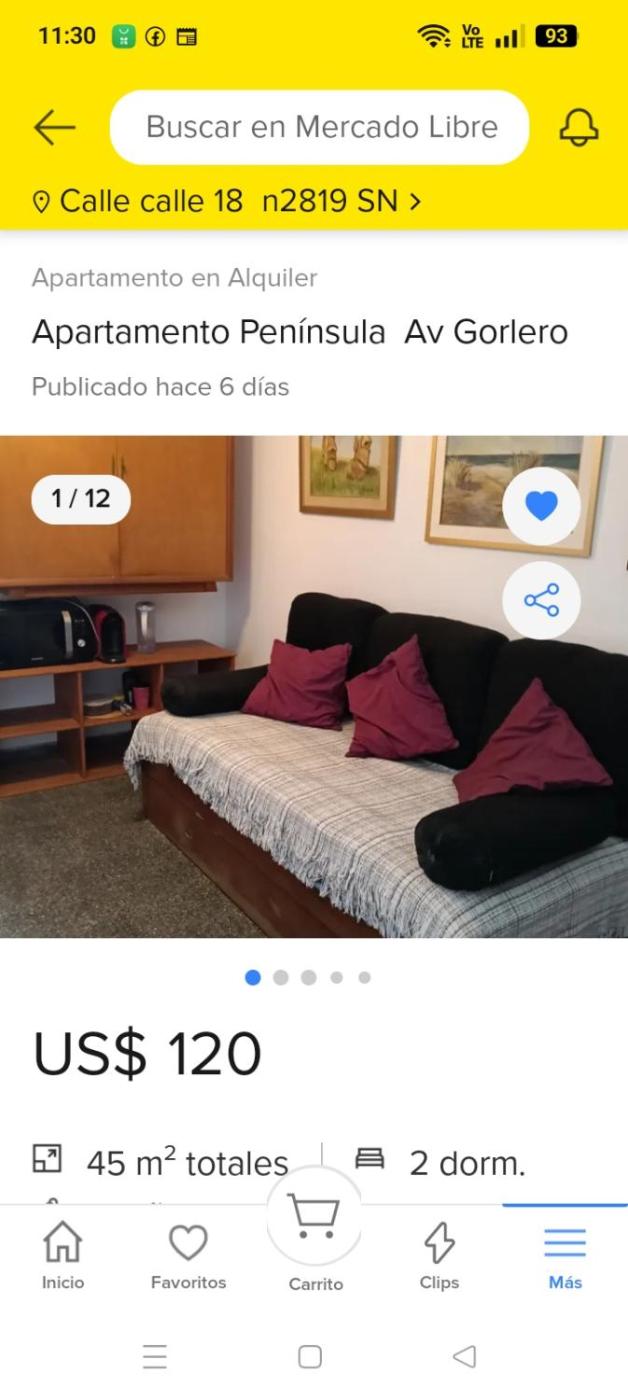Tap the Buscar en Mercado Libre search box

[x=320, y=128]
